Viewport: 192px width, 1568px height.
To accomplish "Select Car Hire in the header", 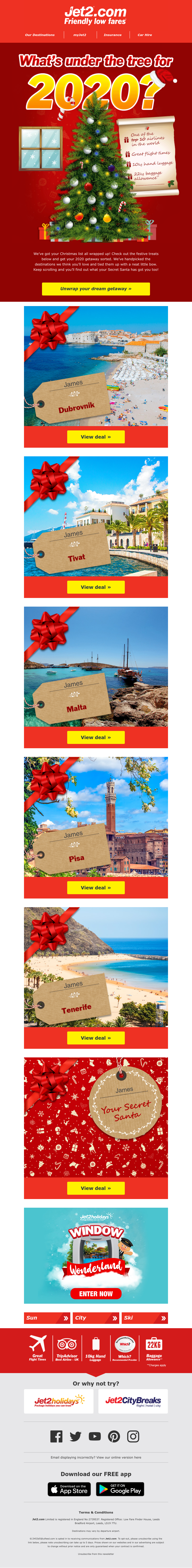I will pos(144,35).
